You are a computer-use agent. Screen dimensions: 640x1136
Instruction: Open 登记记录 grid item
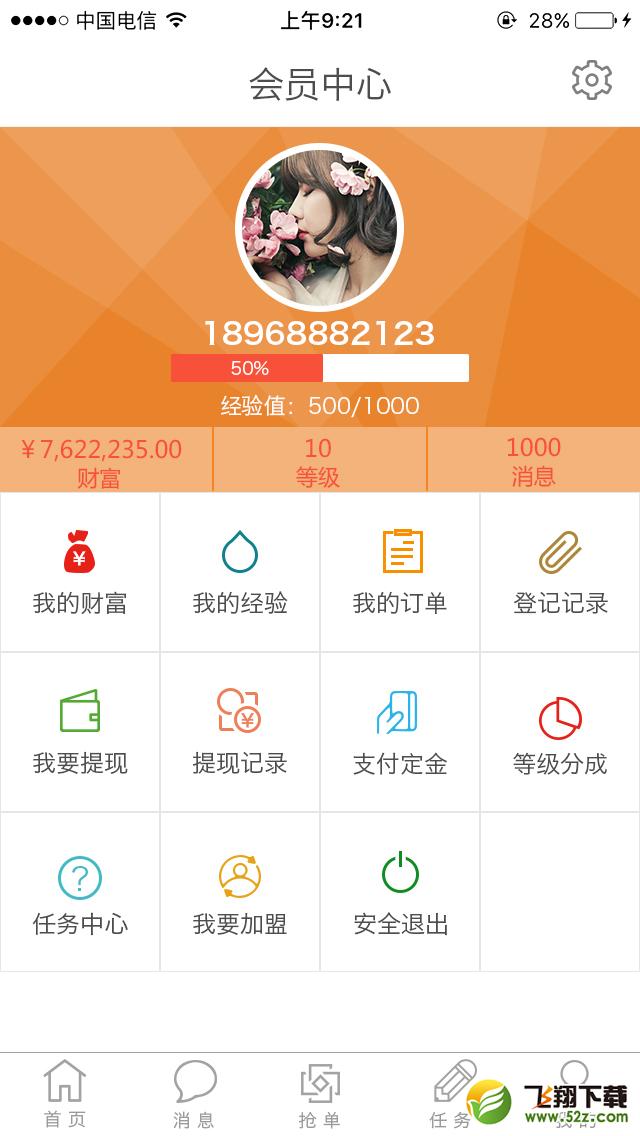point(560,572)
